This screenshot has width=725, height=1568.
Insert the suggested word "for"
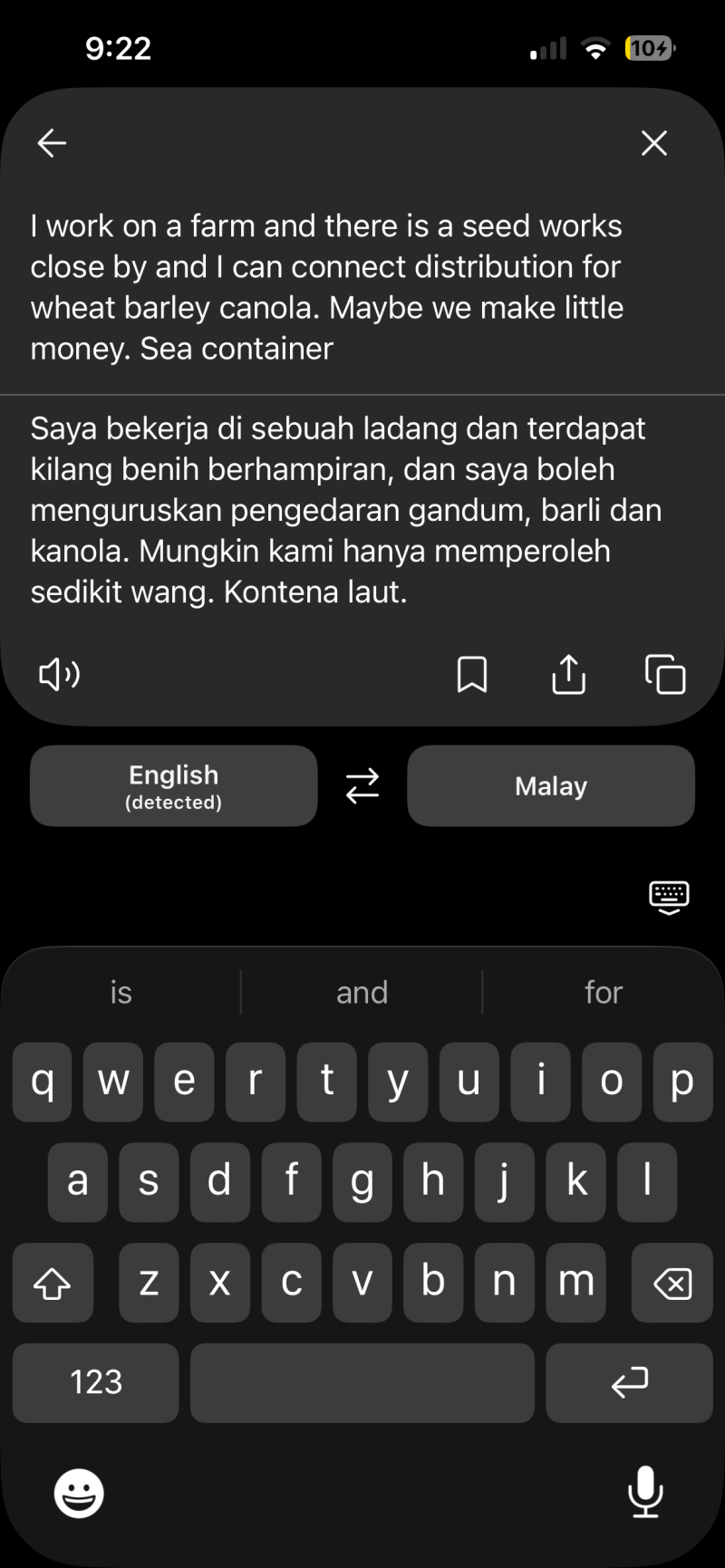(x=603, y=992)
